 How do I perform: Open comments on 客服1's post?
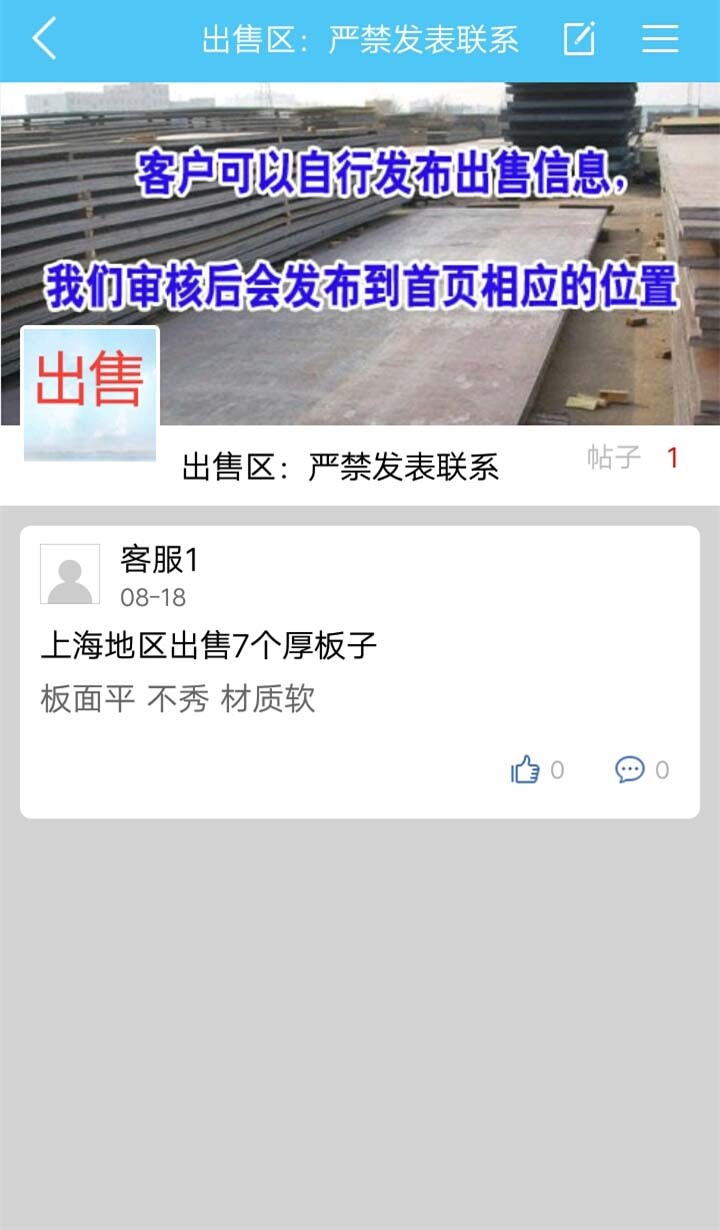click(630, 770)
